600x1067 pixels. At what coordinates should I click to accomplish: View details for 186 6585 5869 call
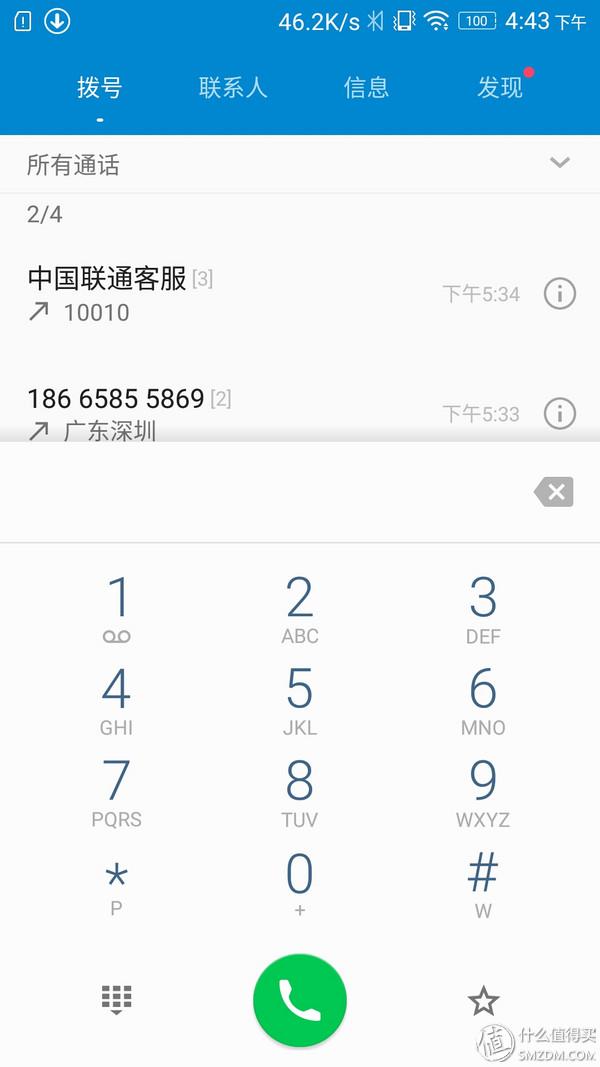[x=559, y=412]
